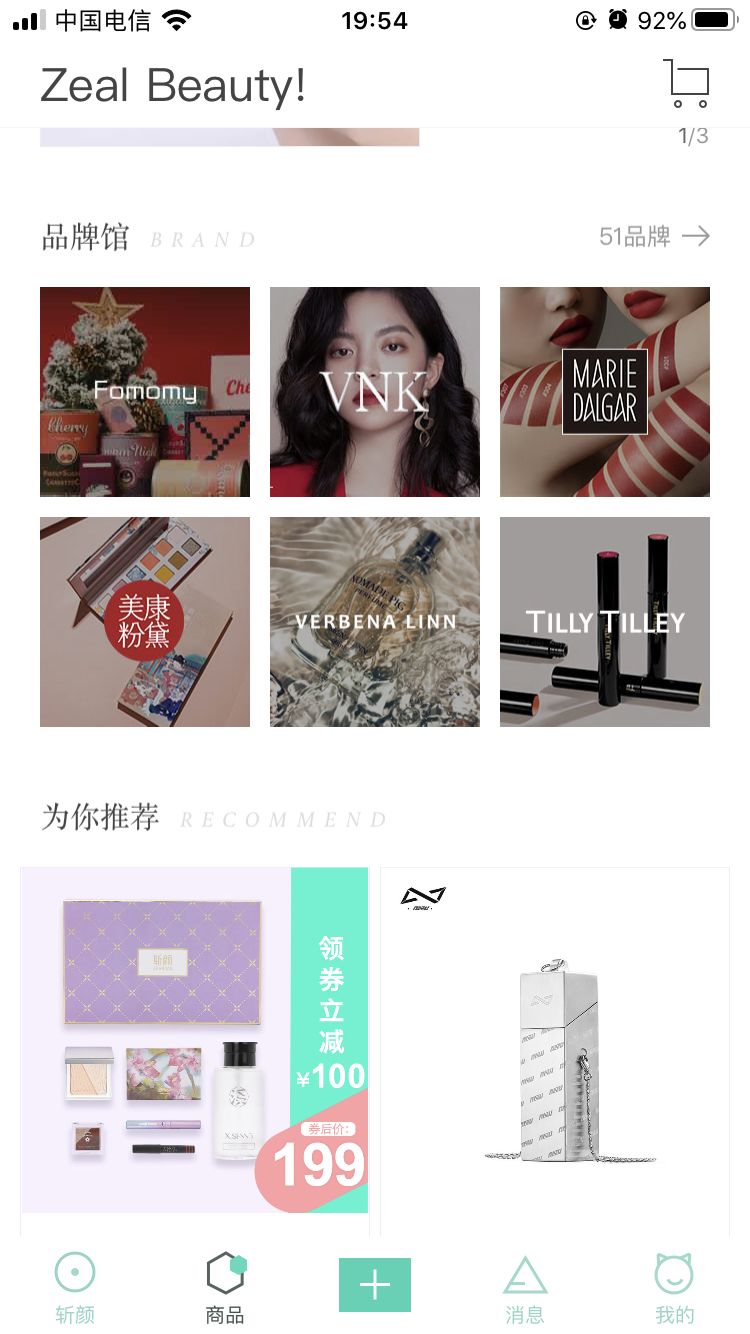
Task: View the 199 coupon makeup gift set
Action: tap(195, 1040)
